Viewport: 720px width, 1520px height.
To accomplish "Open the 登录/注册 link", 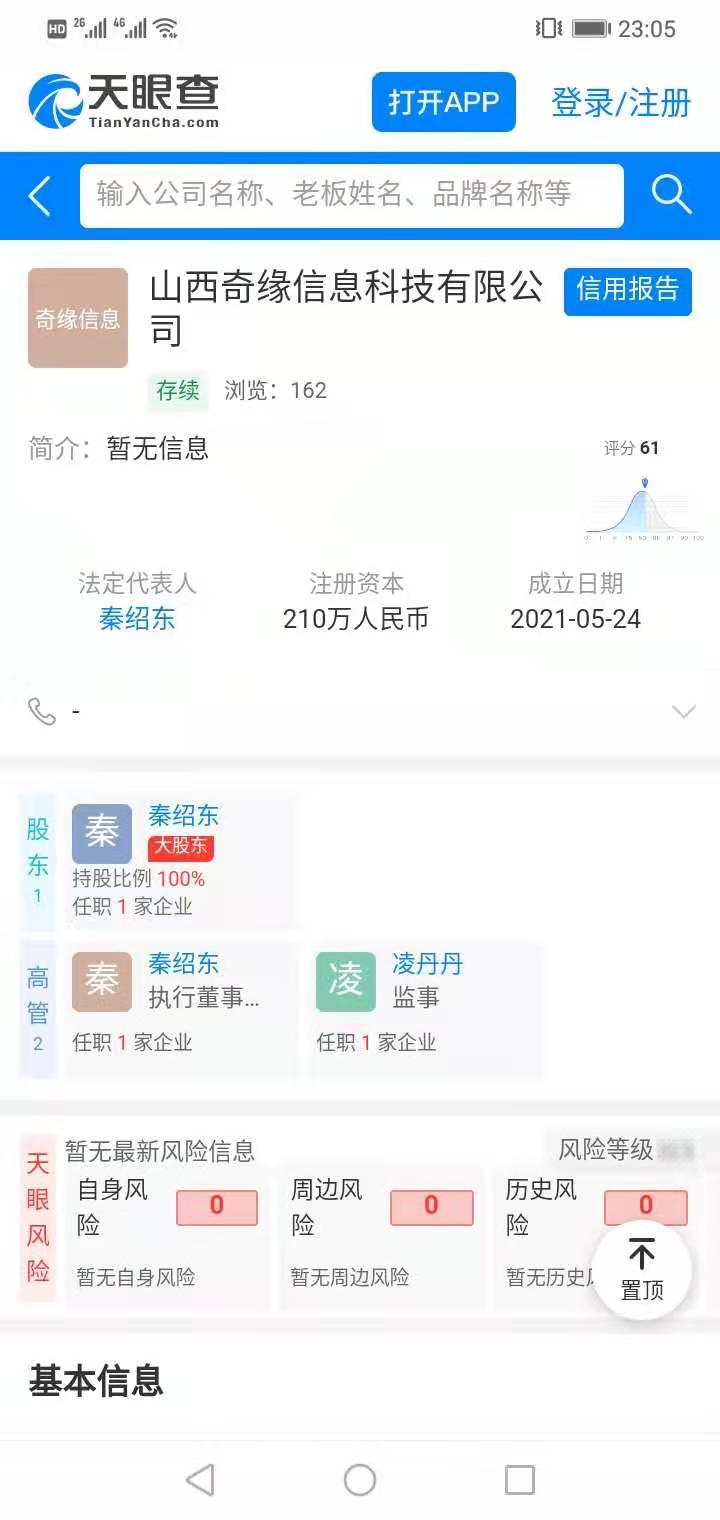I will 621,102.
